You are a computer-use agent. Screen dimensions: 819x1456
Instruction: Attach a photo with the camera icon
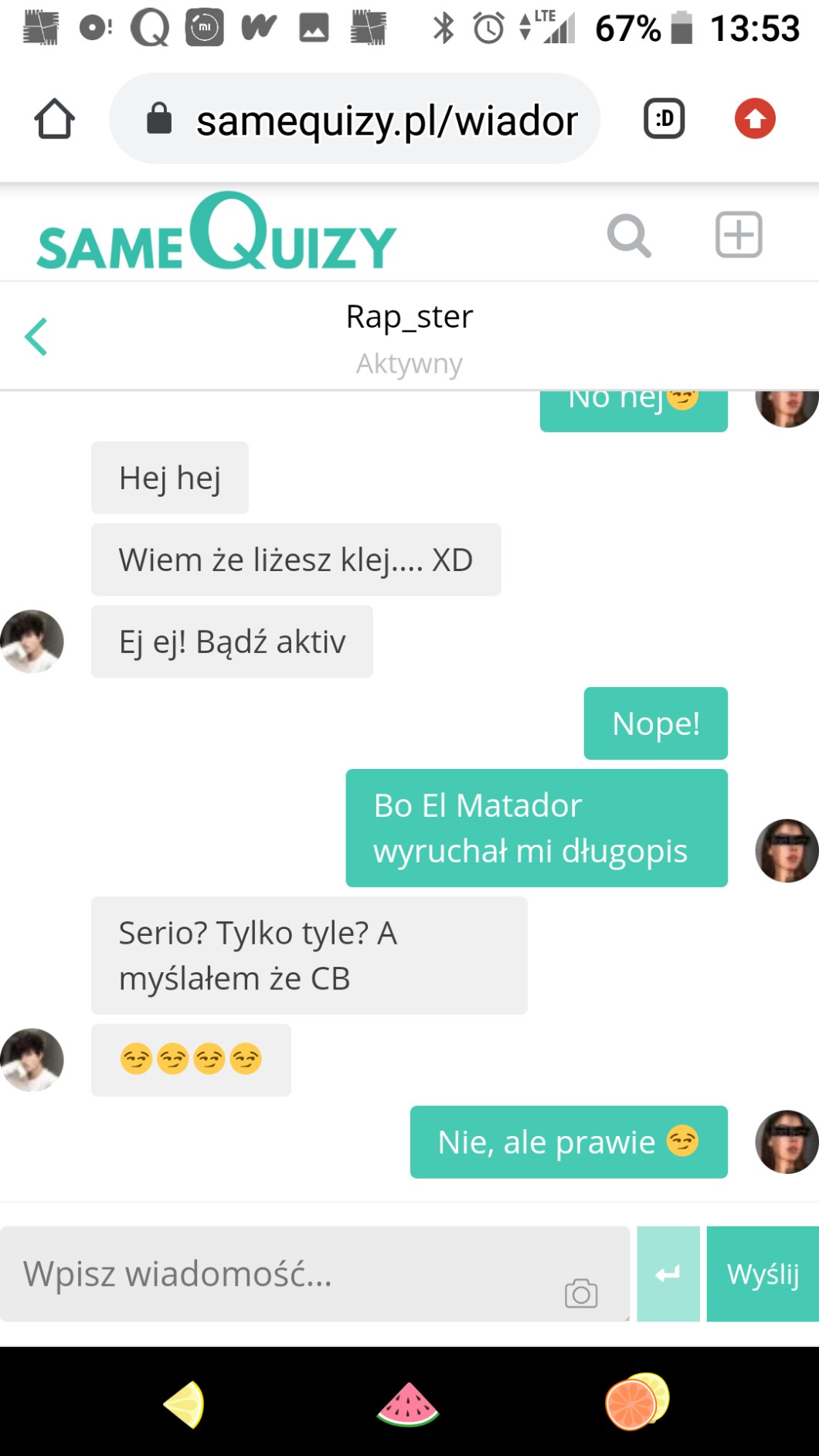coord(581,1293)
